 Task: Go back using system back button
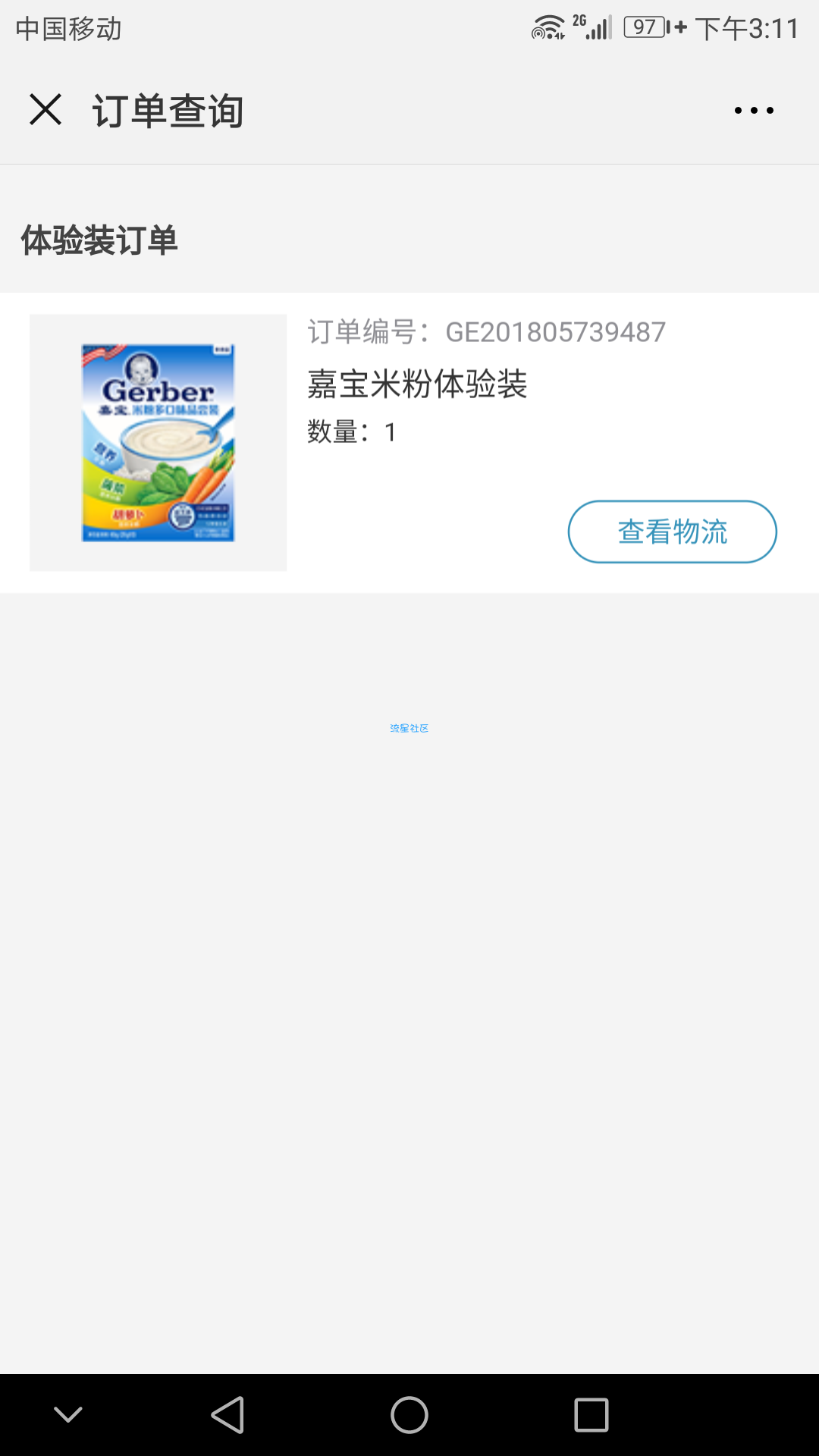tap(227, 1415)
